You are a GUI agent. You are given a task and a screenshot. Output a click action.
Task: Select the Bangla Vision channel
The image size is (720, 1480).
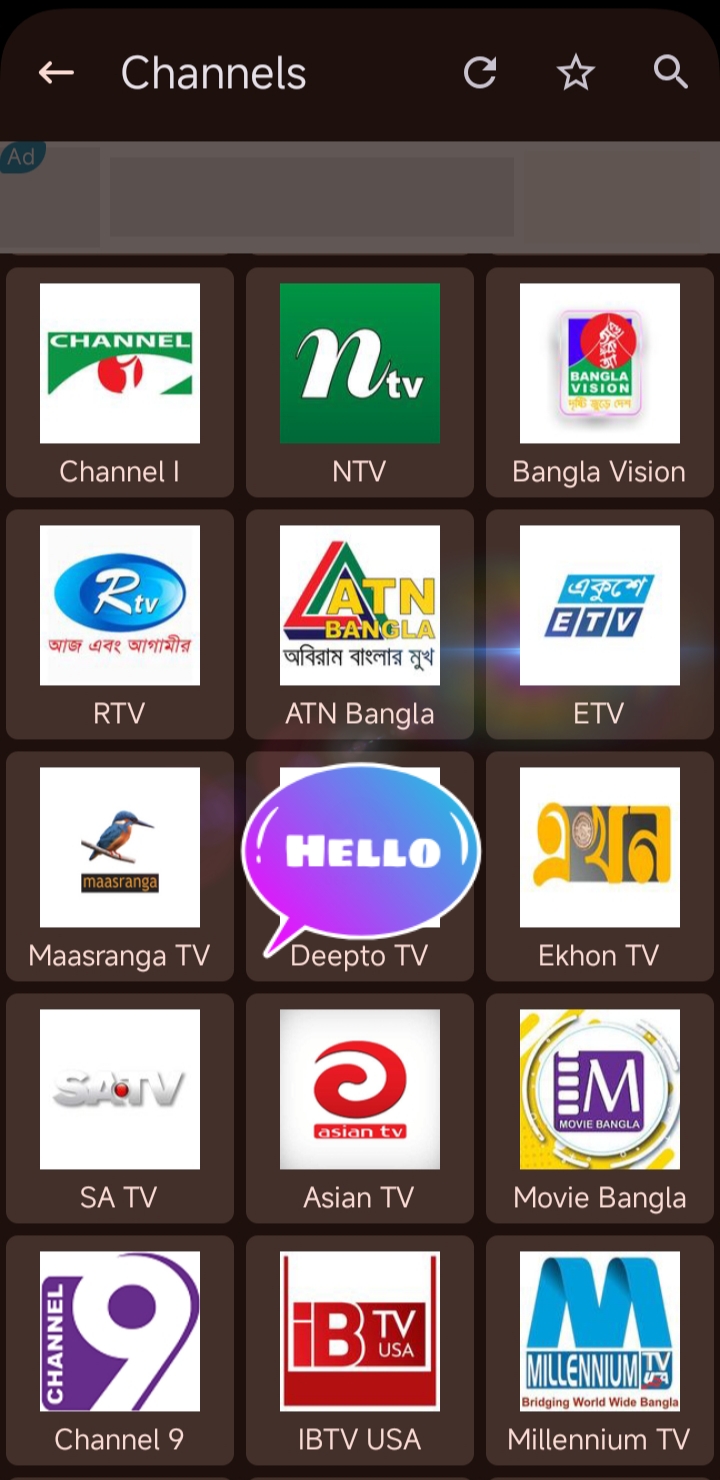tap(600, 381)
